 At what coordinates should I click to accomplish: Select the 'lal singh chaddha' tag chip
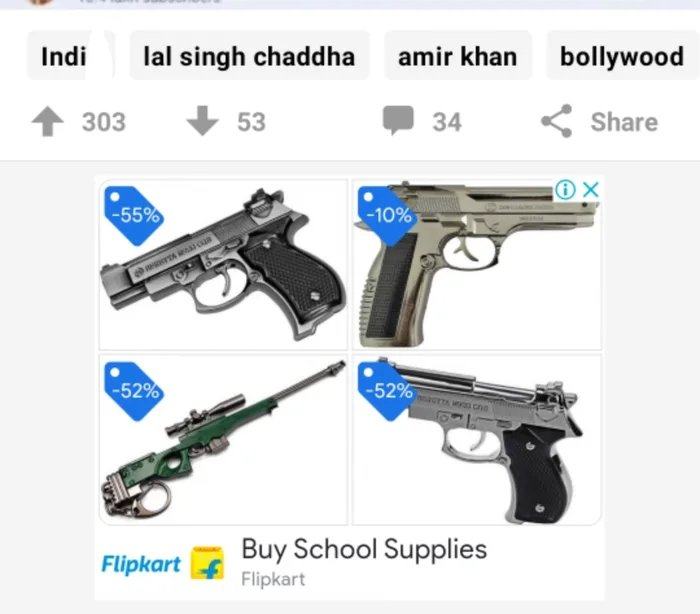[249, 57]
